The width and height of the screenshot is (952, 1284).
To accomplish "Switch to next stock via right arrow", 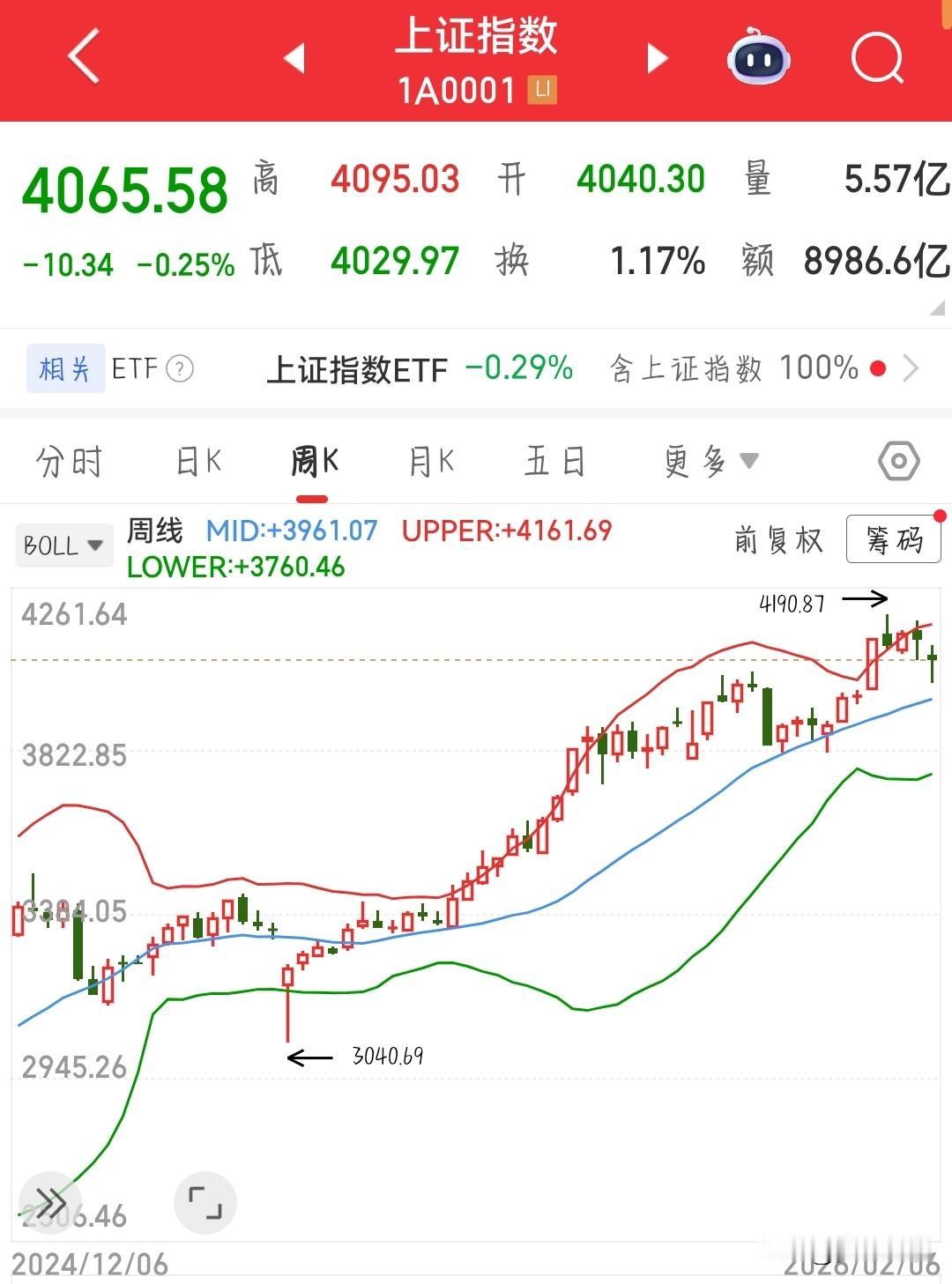I will click(x=656, y=57).
